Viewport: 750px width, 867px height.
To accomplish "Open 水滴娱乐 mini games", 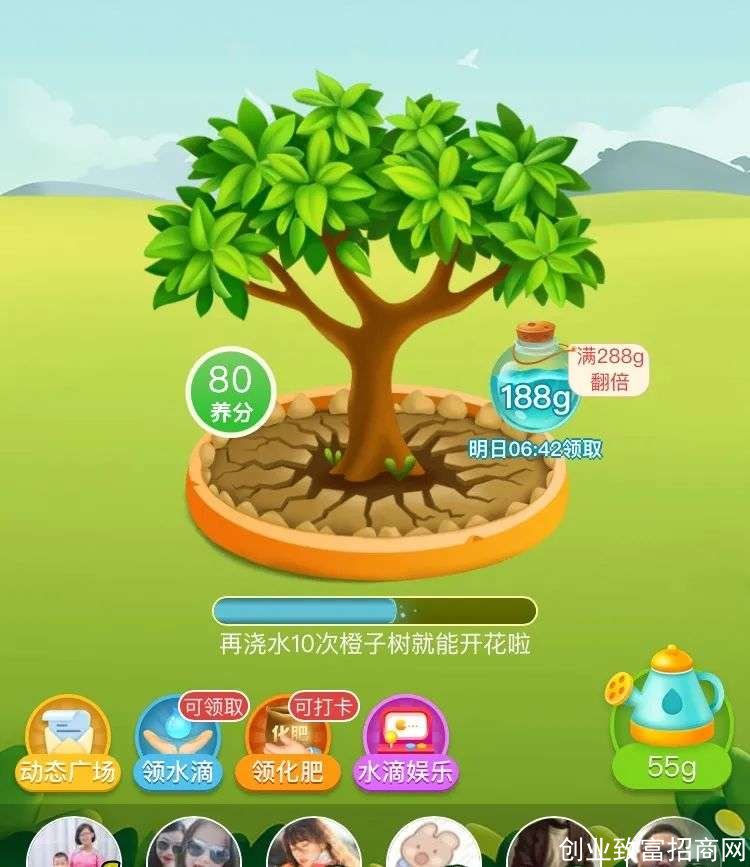I will coord(406,742).
